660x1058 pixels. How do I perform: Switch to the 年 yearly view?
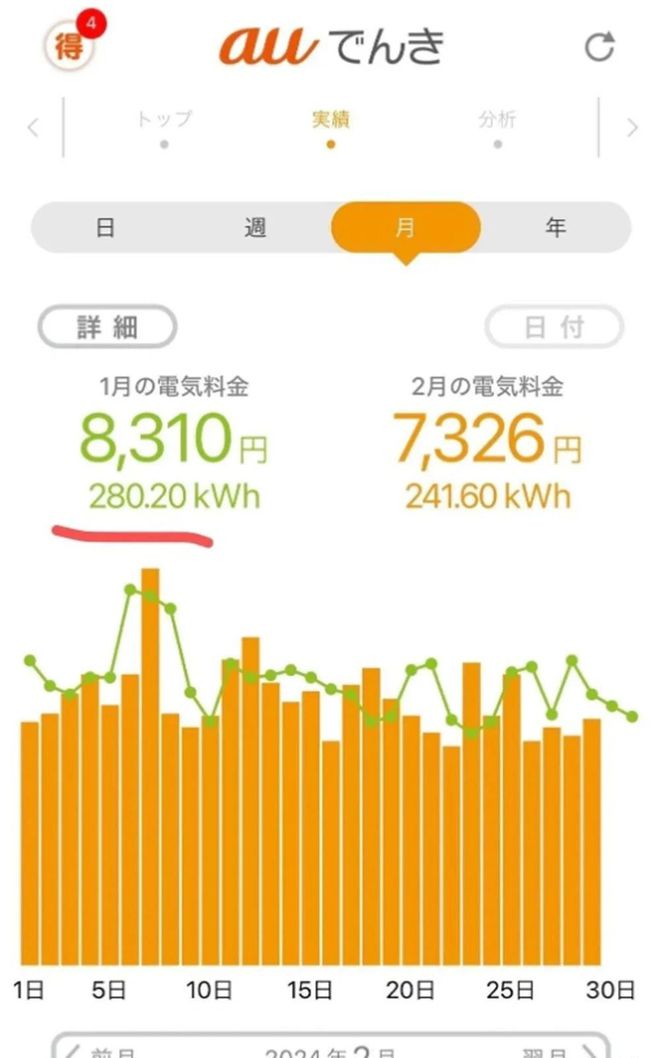point(555,227)
